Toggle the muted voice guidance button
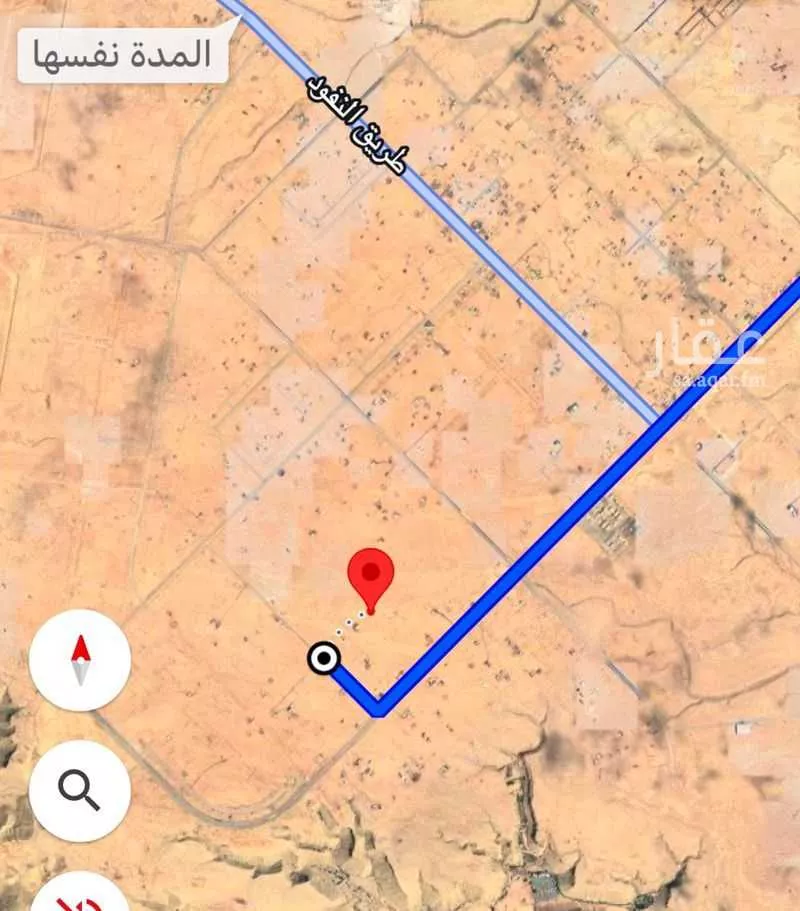800x911 pixels. (80, 897)
